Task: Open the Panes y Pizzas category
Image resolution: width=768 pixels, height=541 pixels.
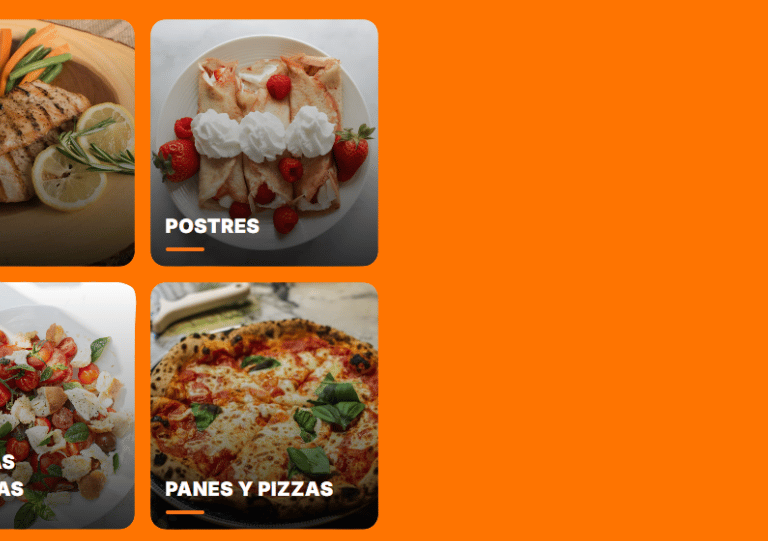Action: pyautogui.click(x=264, y=405)
